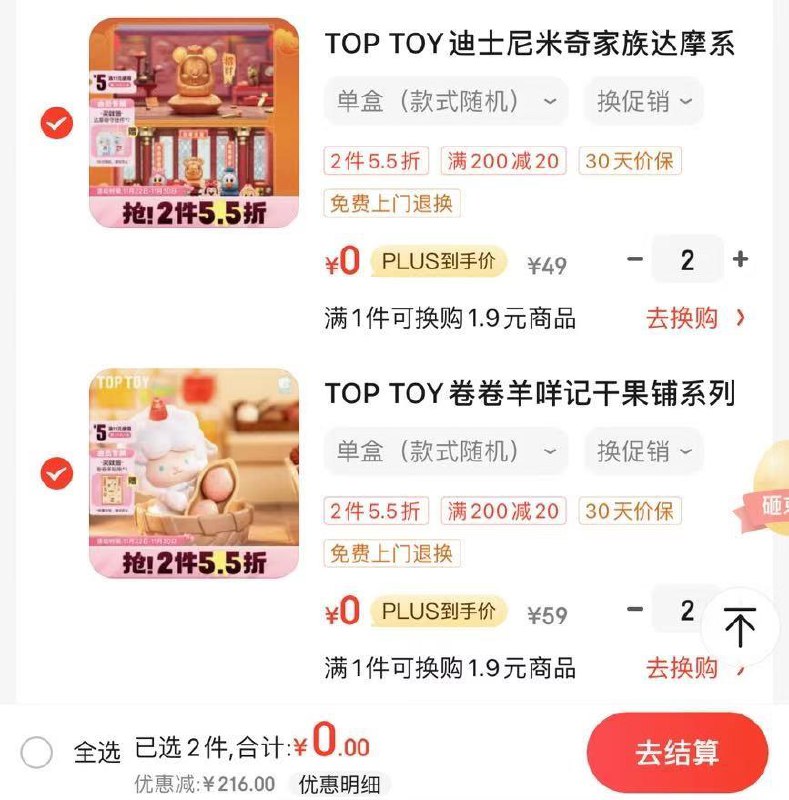Viewport: 789px width, 800px height.
Task: Tap 去换购 under 迪士尼米奇家族达摩 item
Action: click(x=694, y=319)
